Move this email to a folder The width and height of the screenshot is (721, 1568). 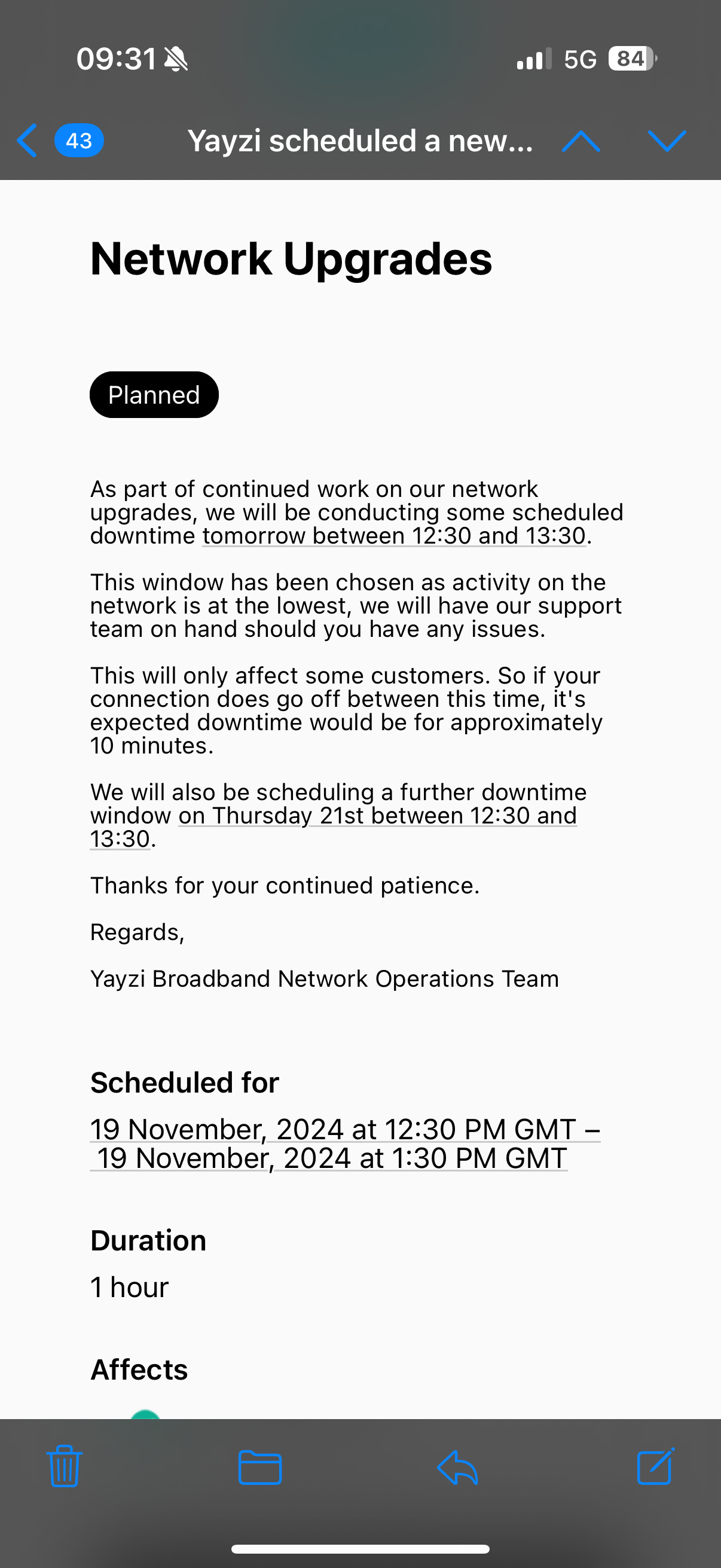pyautogui.click(x=260, y=1467)
